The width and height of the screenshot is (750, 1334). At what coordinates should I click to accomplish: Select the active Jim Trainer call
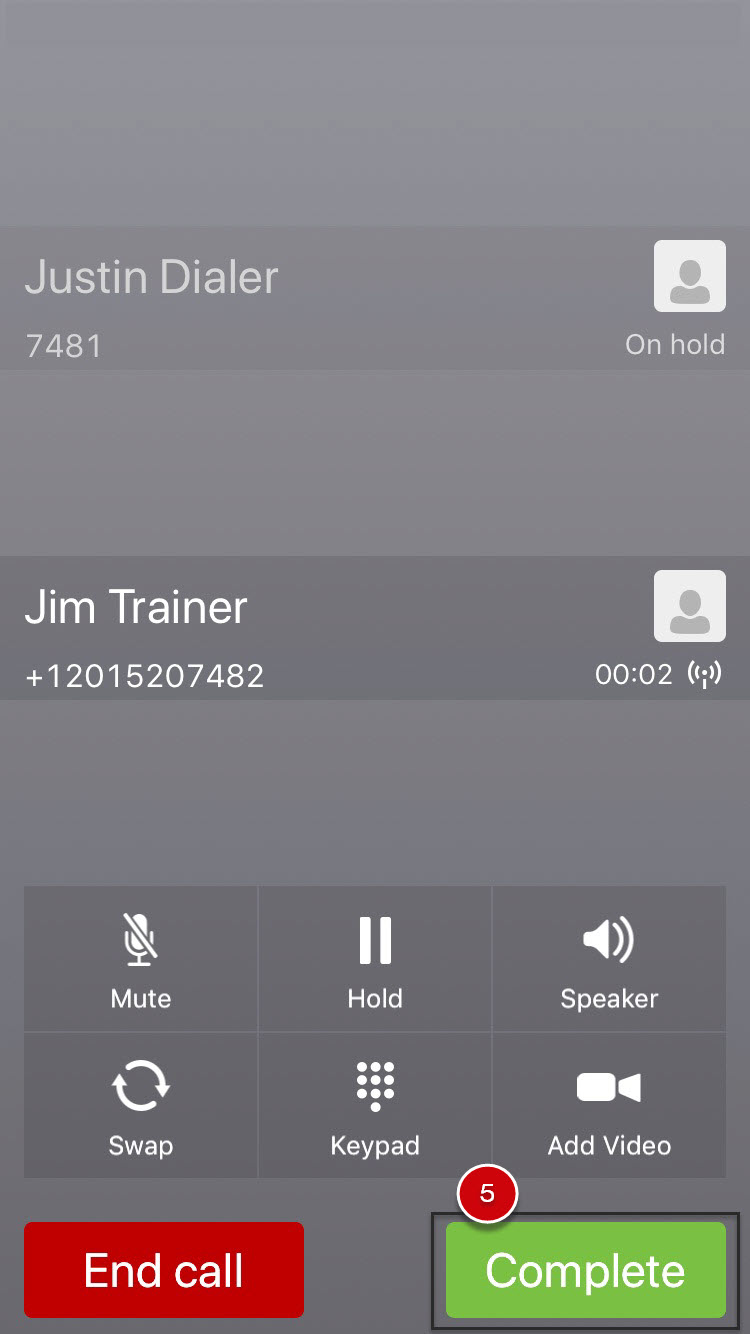coord(375,628)
